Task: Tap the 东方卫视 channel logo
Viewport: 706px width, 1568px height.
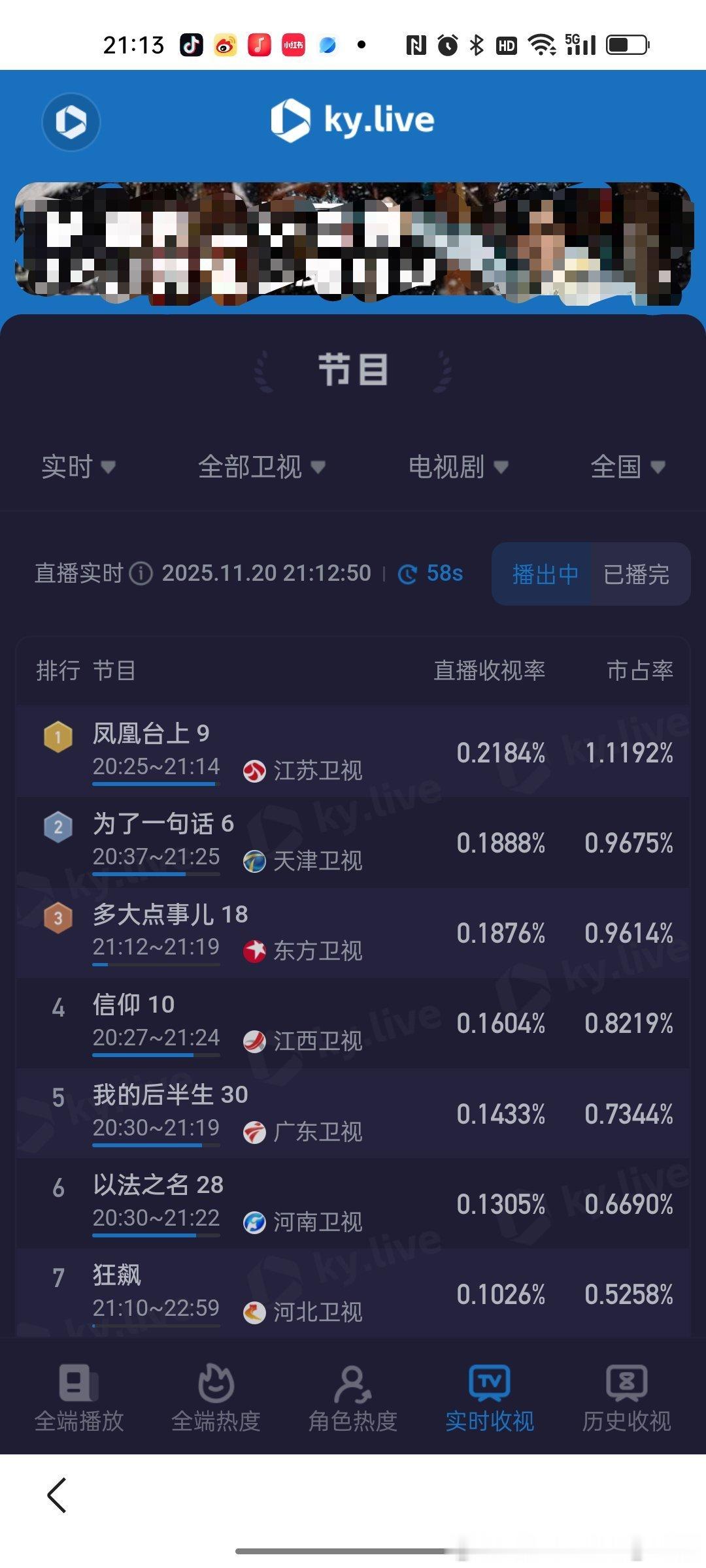Action: click(x=255, y=951)
